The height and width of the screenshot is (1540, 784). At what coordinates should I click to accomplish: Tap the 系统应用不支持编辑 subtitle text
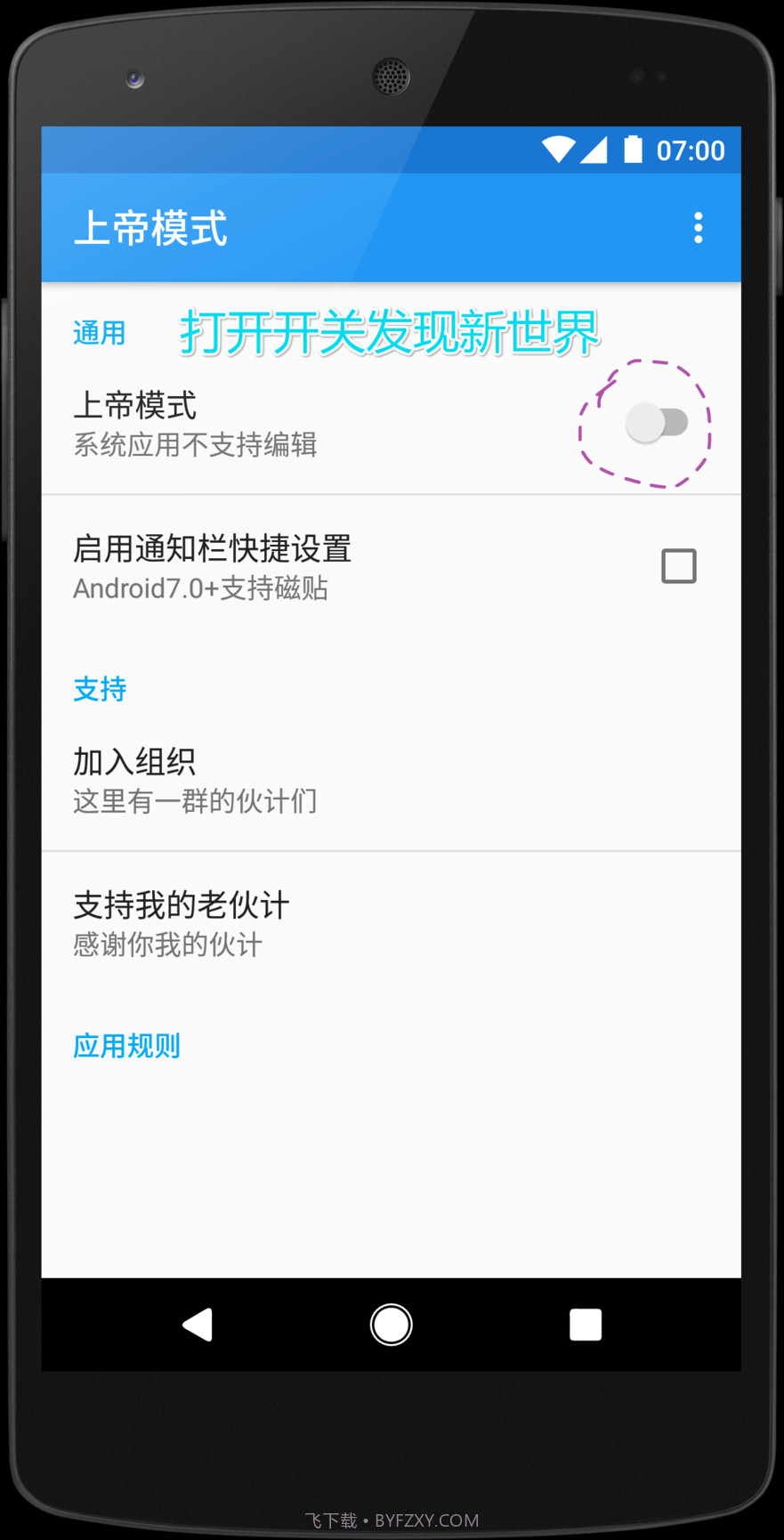195,445
